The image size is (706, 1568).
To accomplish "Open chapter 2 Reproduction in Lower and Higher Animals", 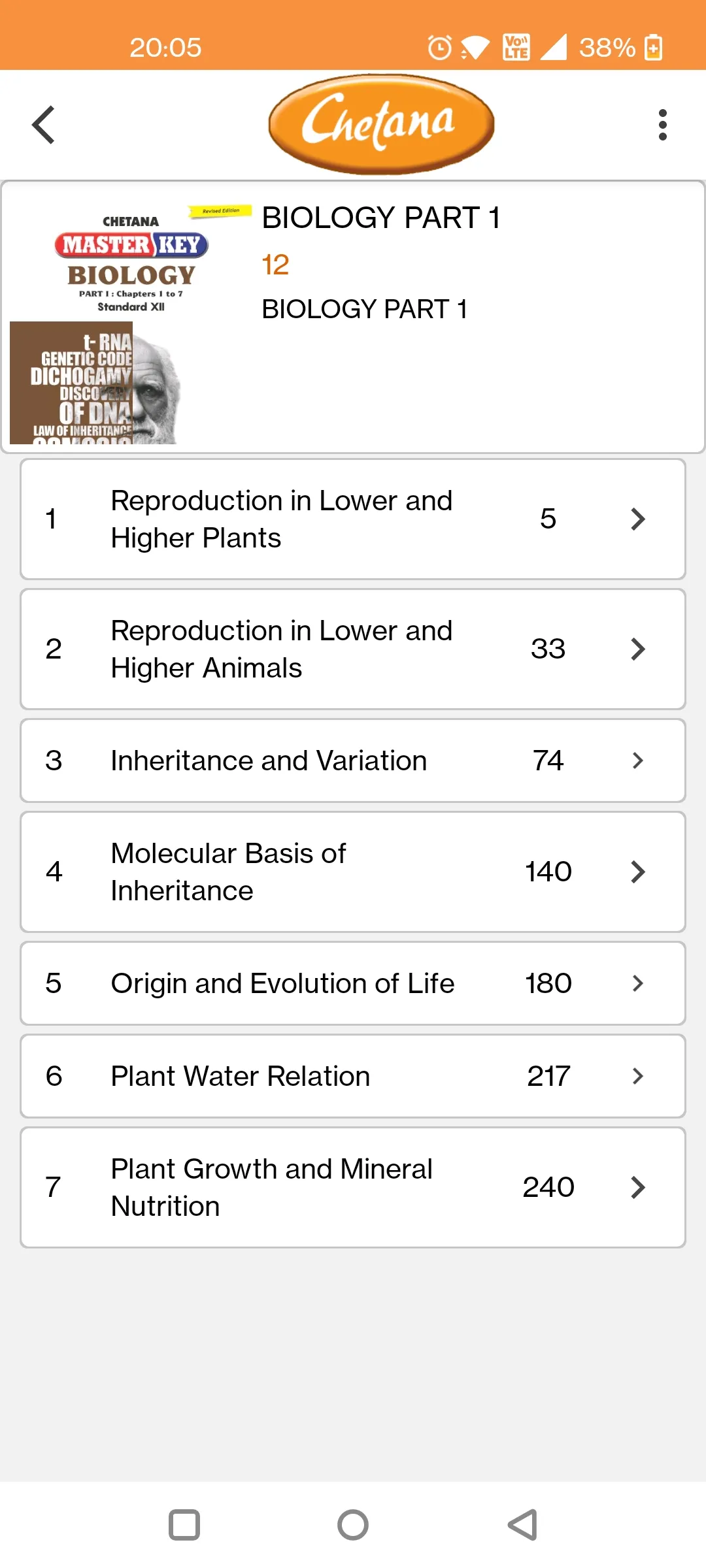I will click(353, 649).
